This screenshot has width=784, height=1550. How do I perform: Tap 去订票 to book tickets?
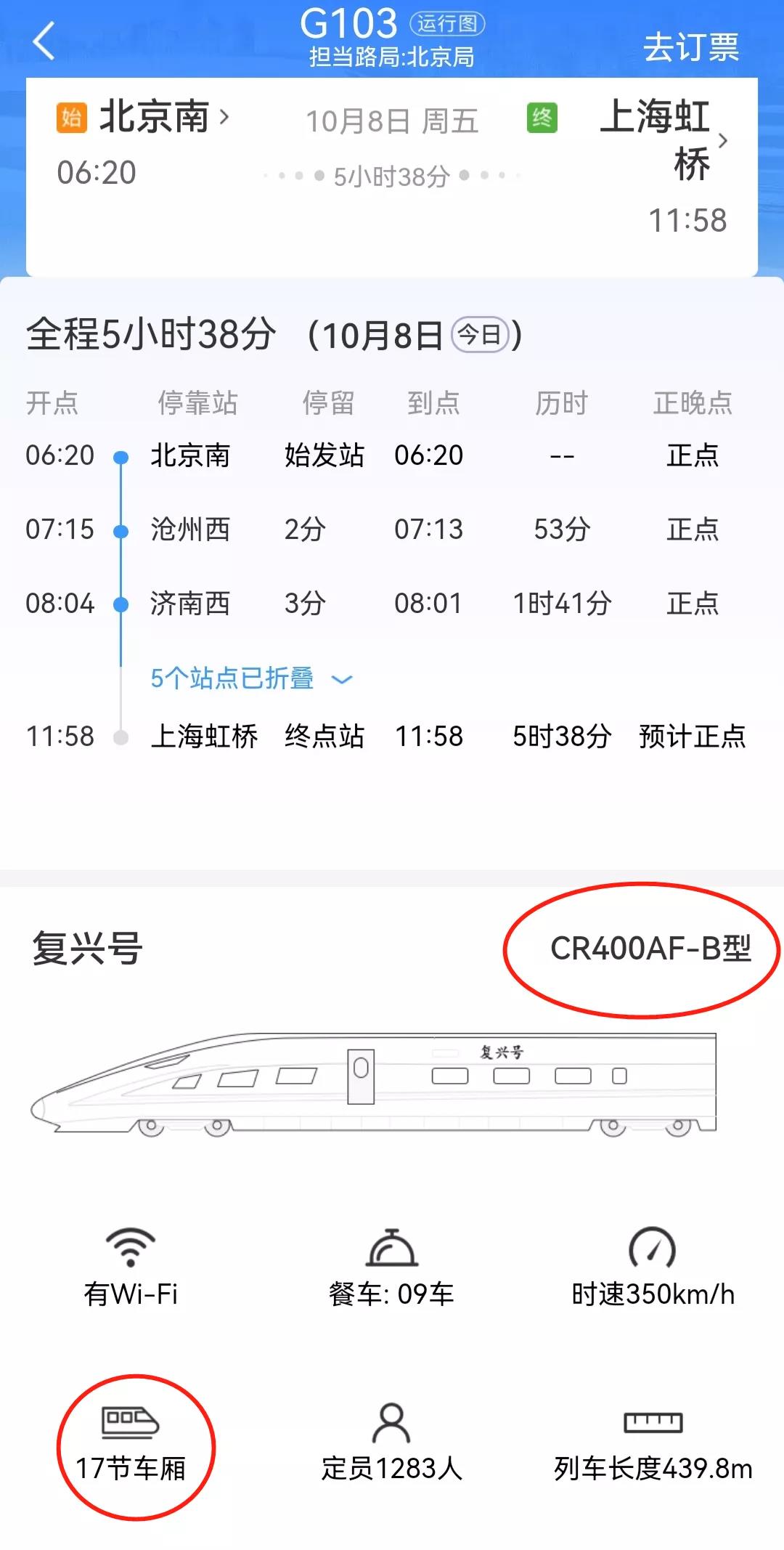690,48
